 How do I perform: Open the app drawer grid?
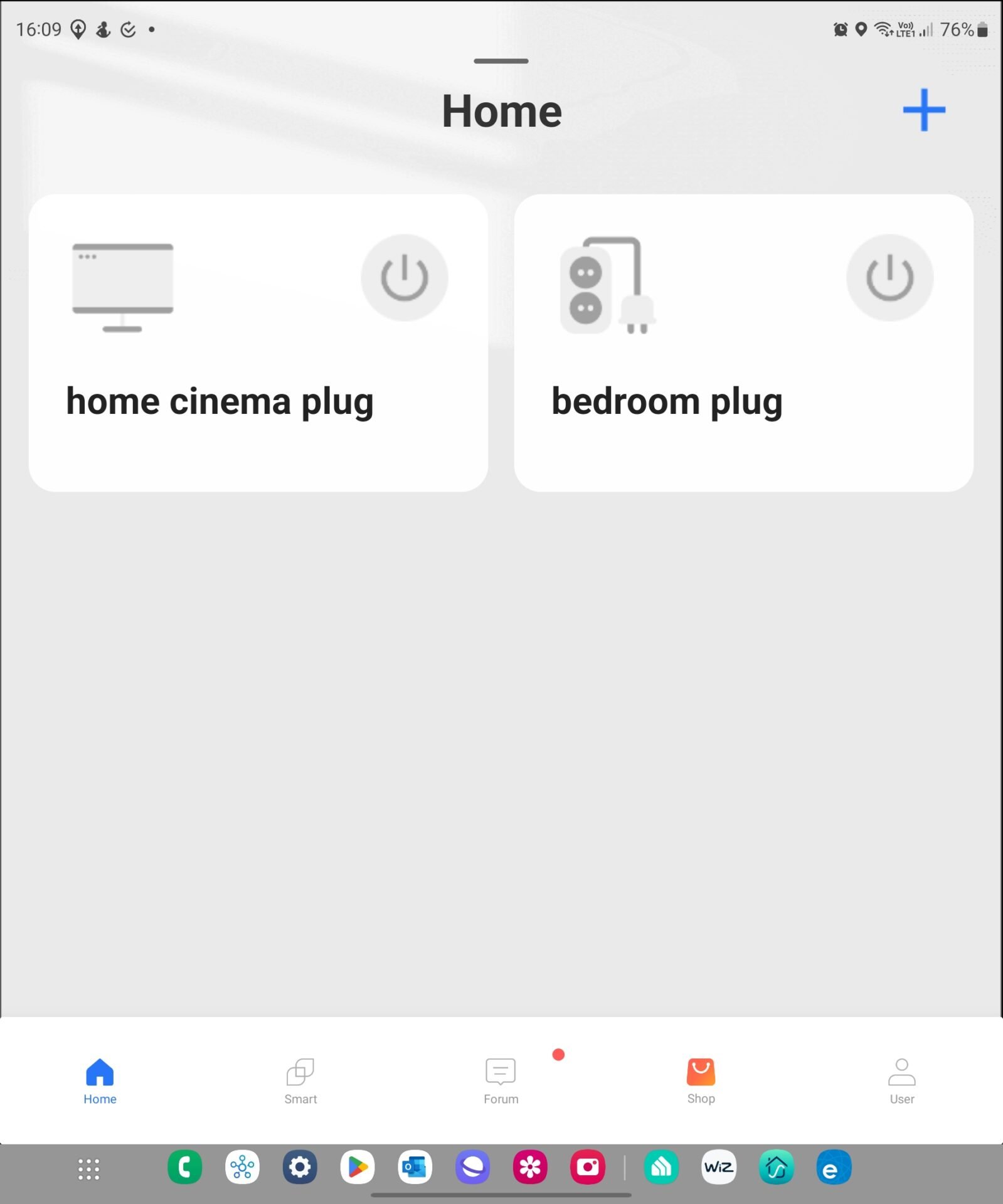click(x=88, y=1169)
